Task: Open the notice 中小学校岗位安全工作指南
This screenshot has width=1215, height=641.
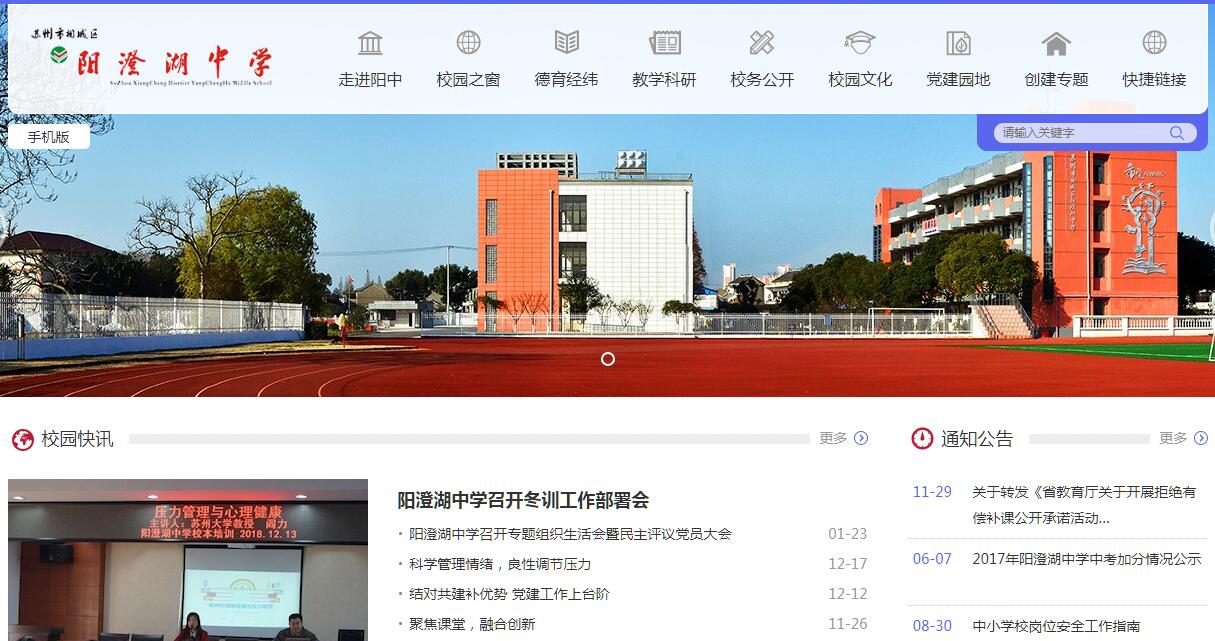Action: pyautogui.click(x=1056, y=626)
